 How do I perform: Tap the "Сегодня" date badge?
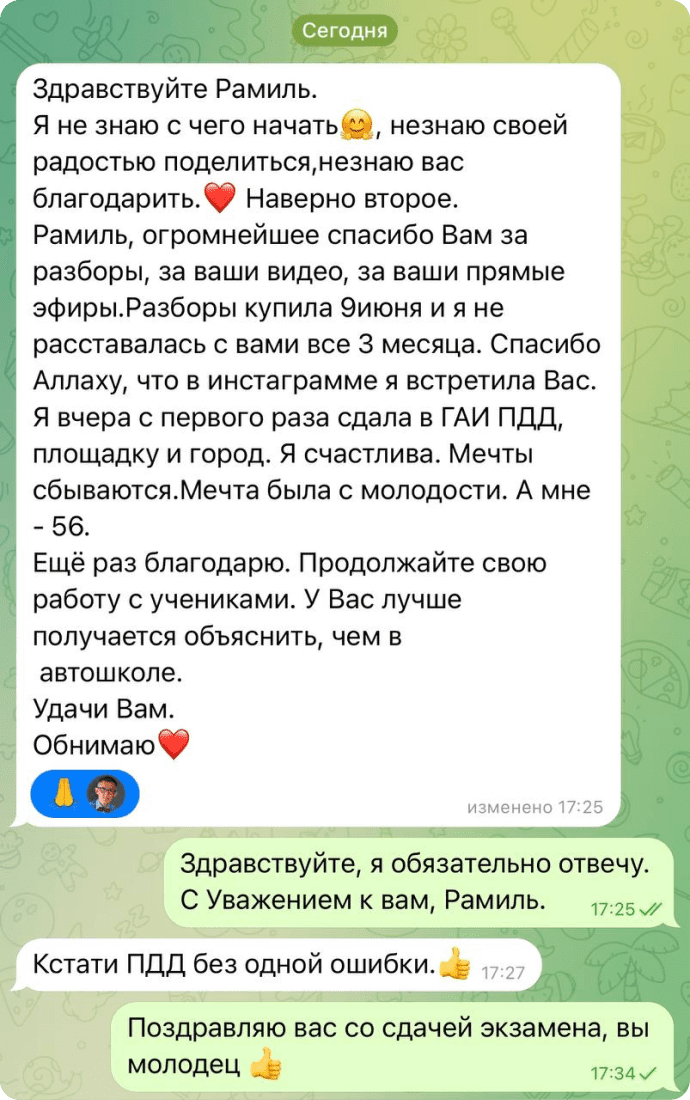[x=345, y=31]
